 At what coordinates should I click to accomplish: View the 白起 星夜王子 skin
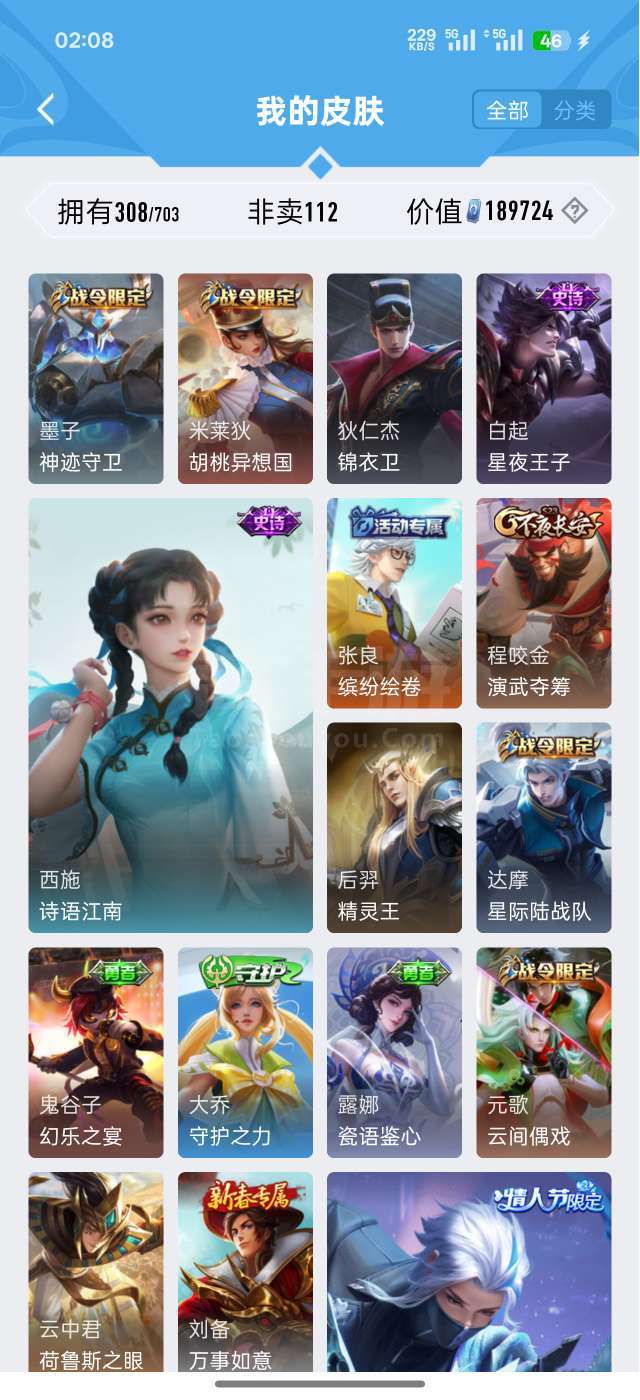544,379
